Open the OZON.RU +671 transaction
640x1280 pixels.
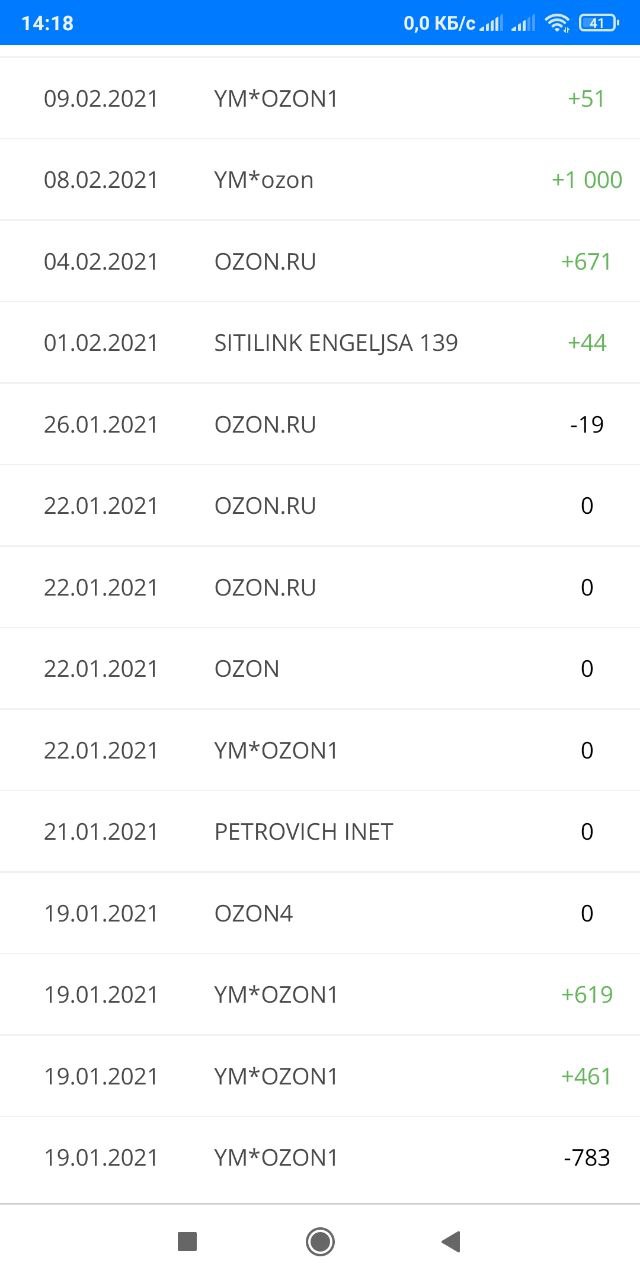pyautogui.click(x=320, y=262)
